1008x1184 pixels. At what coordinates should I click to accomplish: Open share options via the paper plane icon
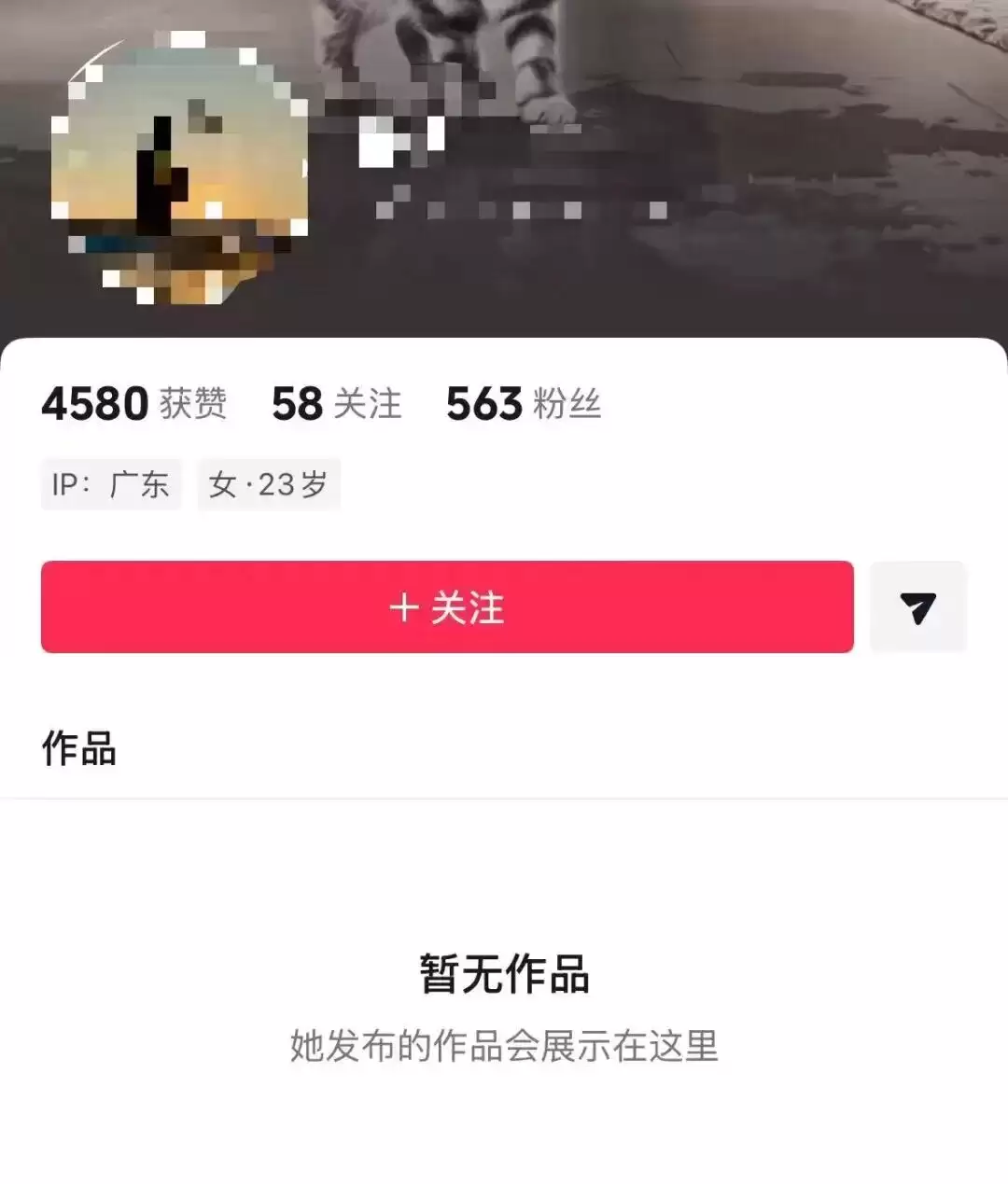pos(917,606)
